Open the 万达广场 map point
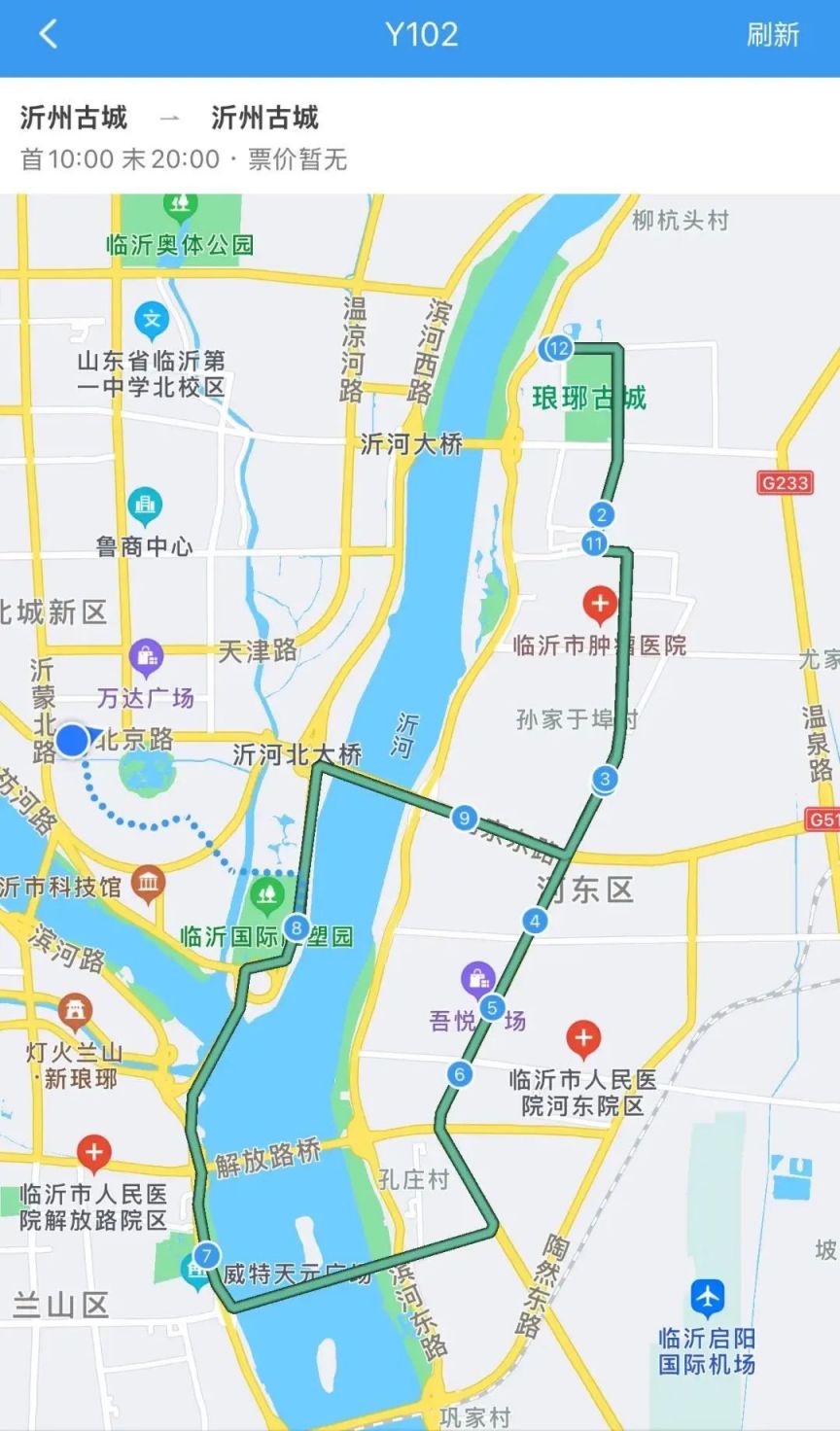 tap(146, 658)
